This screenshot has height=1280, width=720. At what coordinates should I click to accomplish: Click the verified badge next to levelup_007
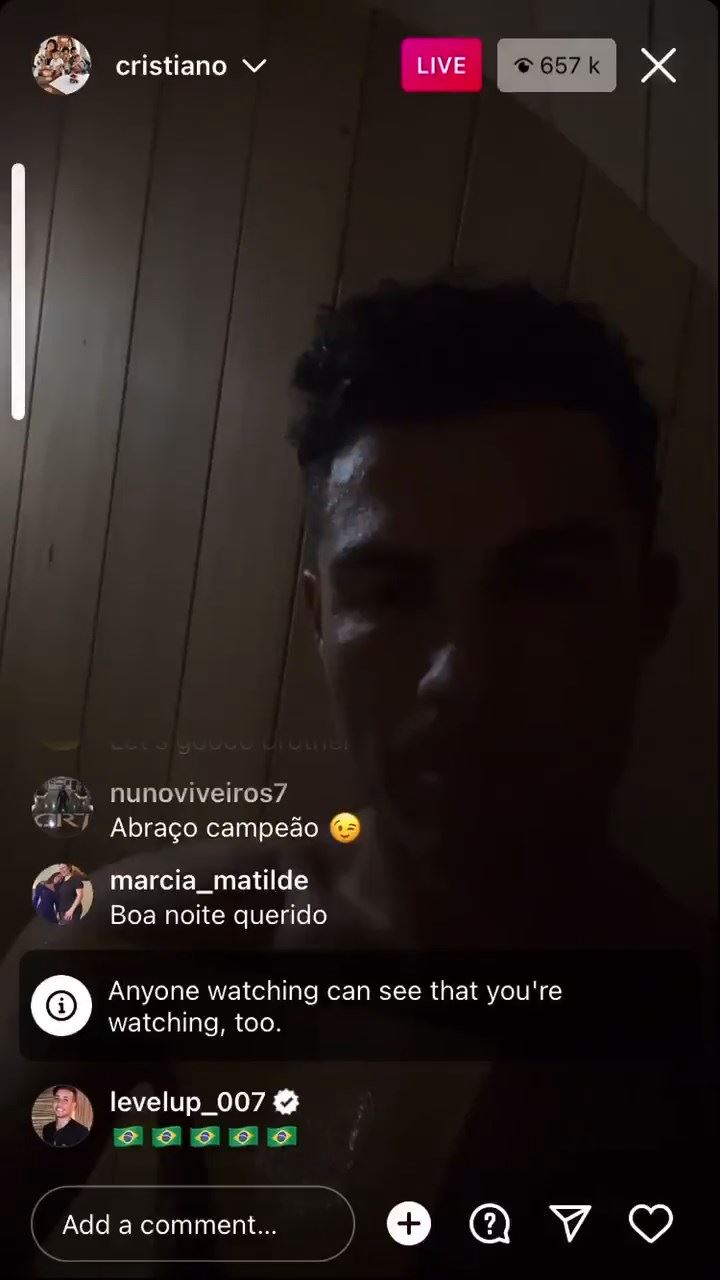(x=286, y=1102)
